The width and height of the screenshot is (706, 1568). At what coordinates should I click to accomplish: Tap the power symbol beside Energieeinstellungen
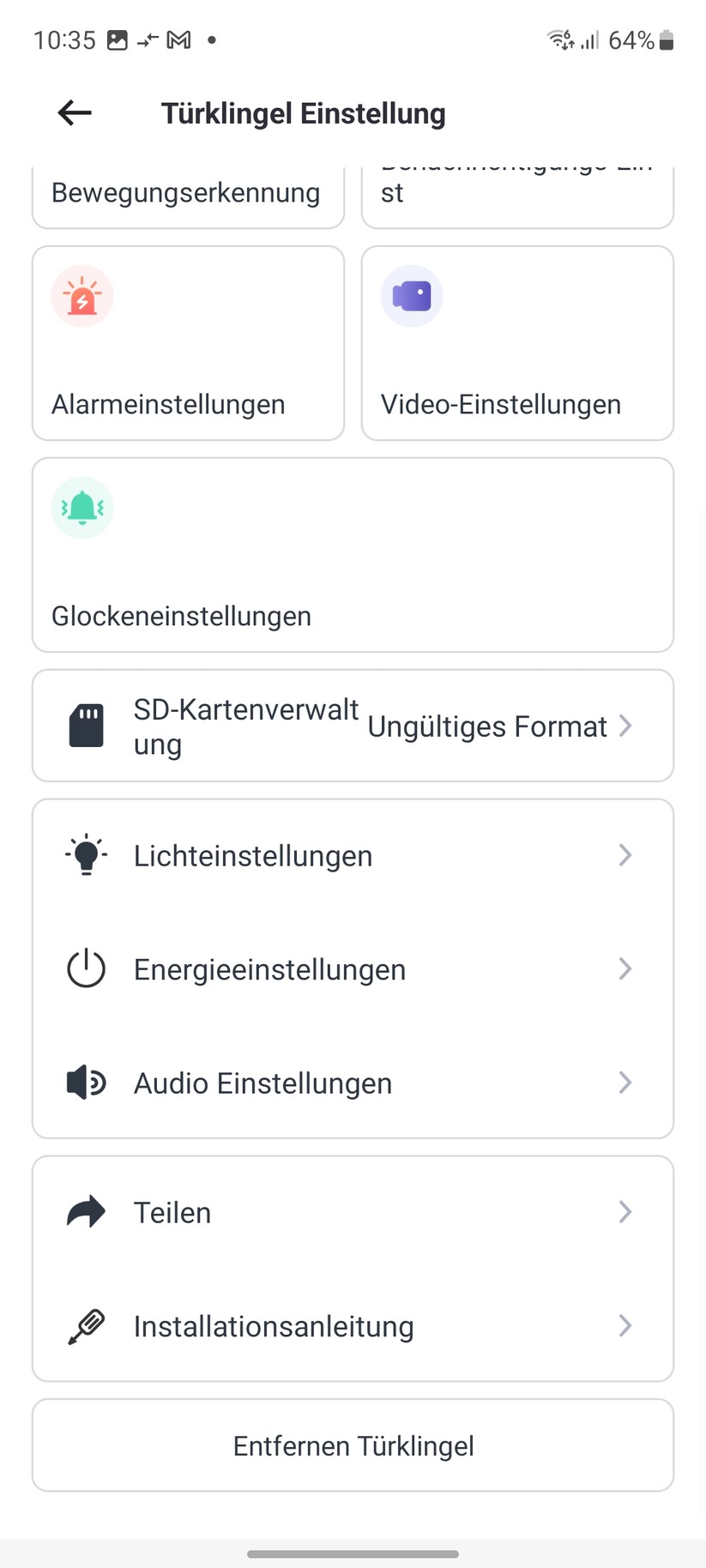click(x=85, y=968)
